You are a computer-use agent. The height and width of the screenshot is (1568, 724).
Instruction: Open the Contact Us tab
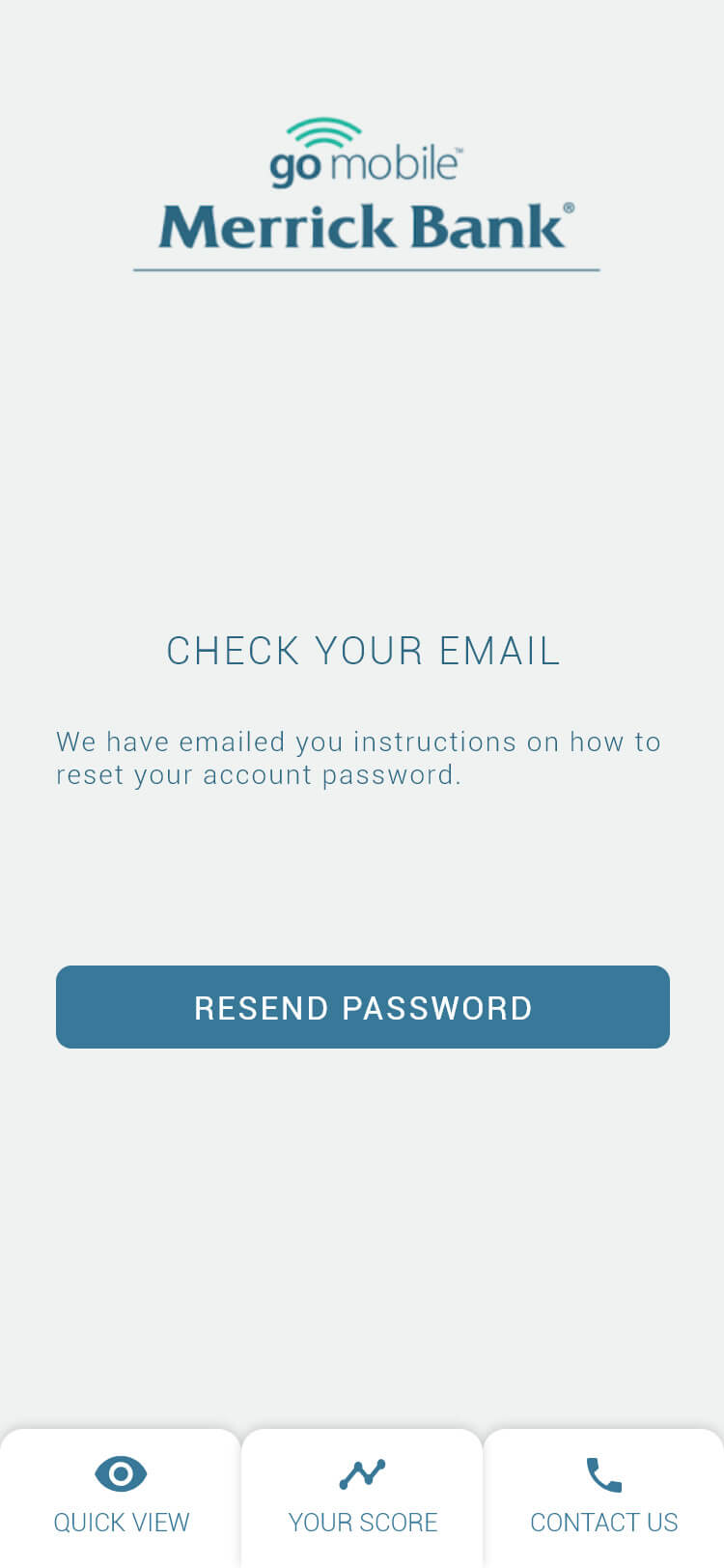pyautogui.click(x=603, y=1498)
